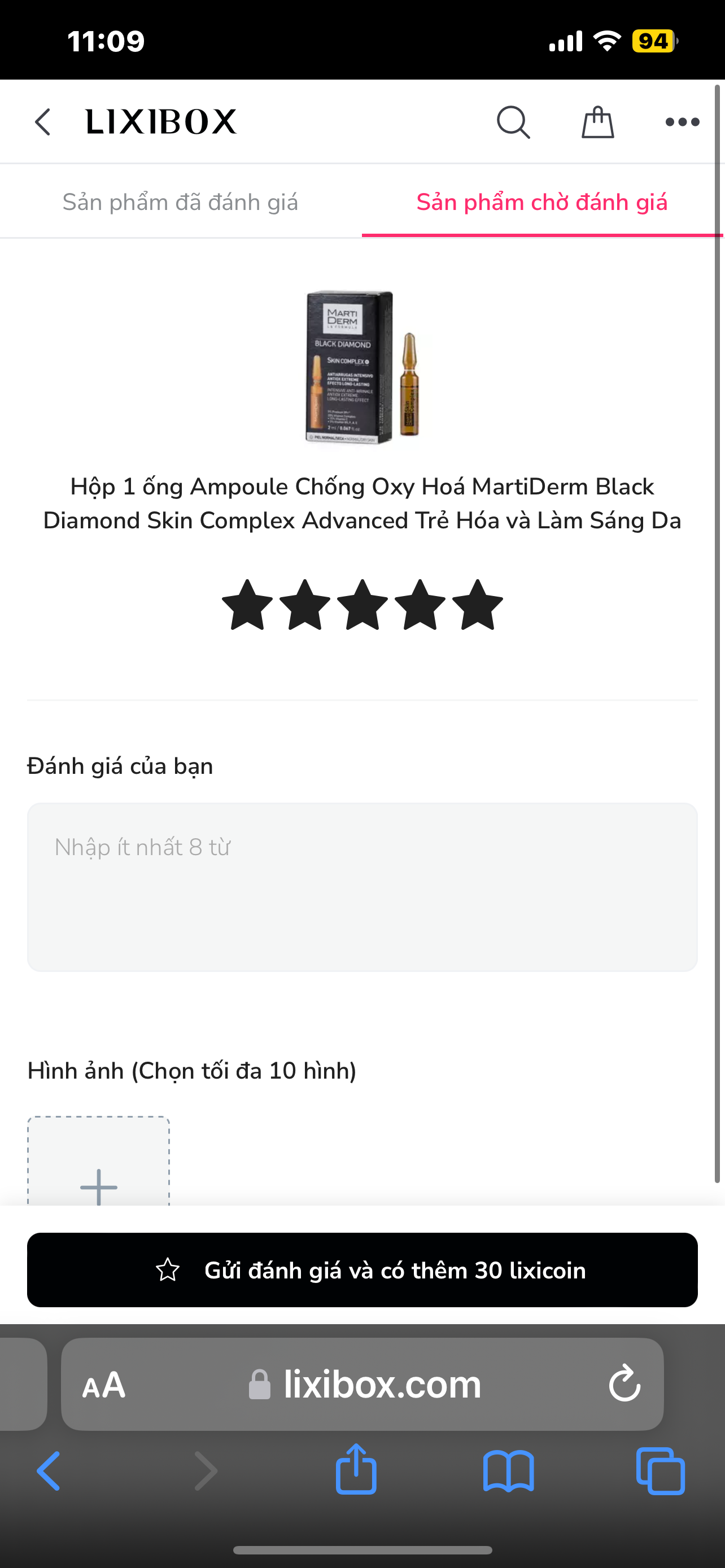Open the MartiDerm product image

pyautogui.click(x=362, y=367)
